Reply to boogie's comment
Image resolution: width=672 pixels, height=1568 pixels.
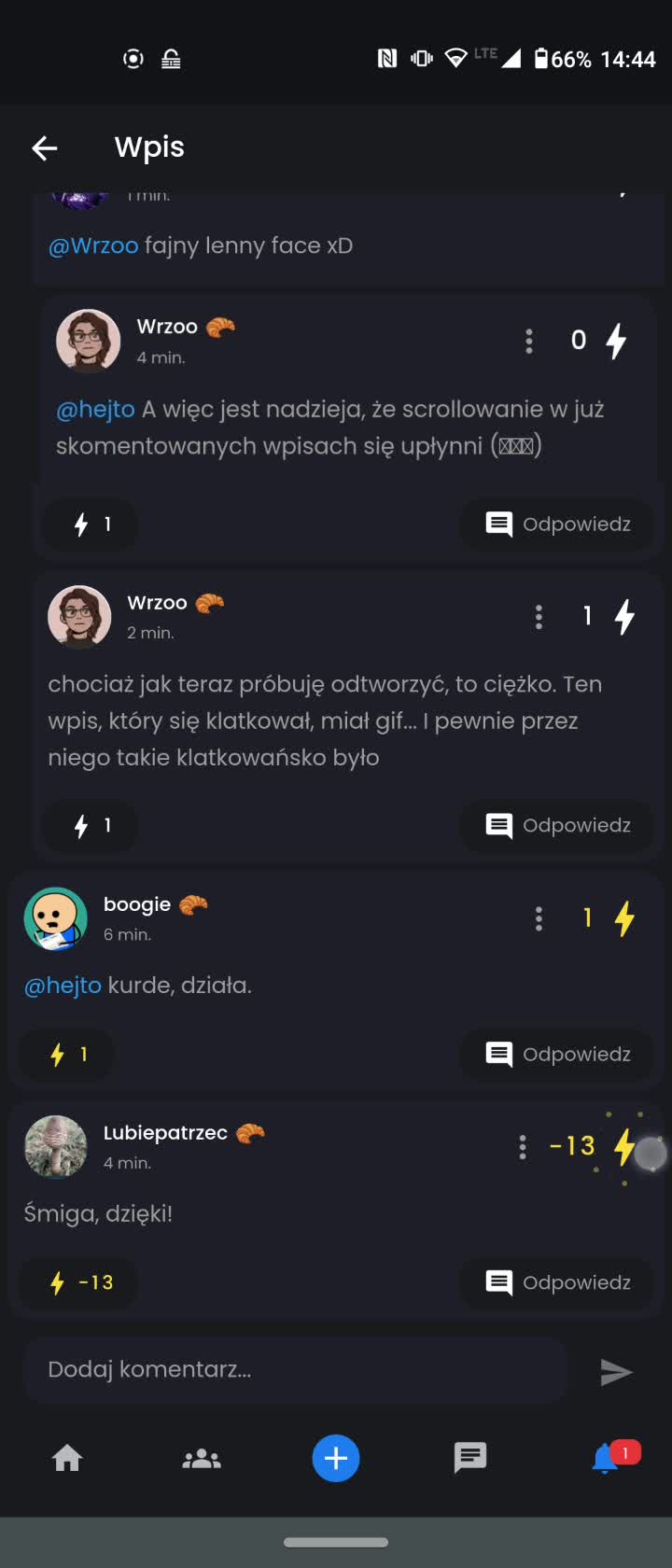pos(557,1055)
